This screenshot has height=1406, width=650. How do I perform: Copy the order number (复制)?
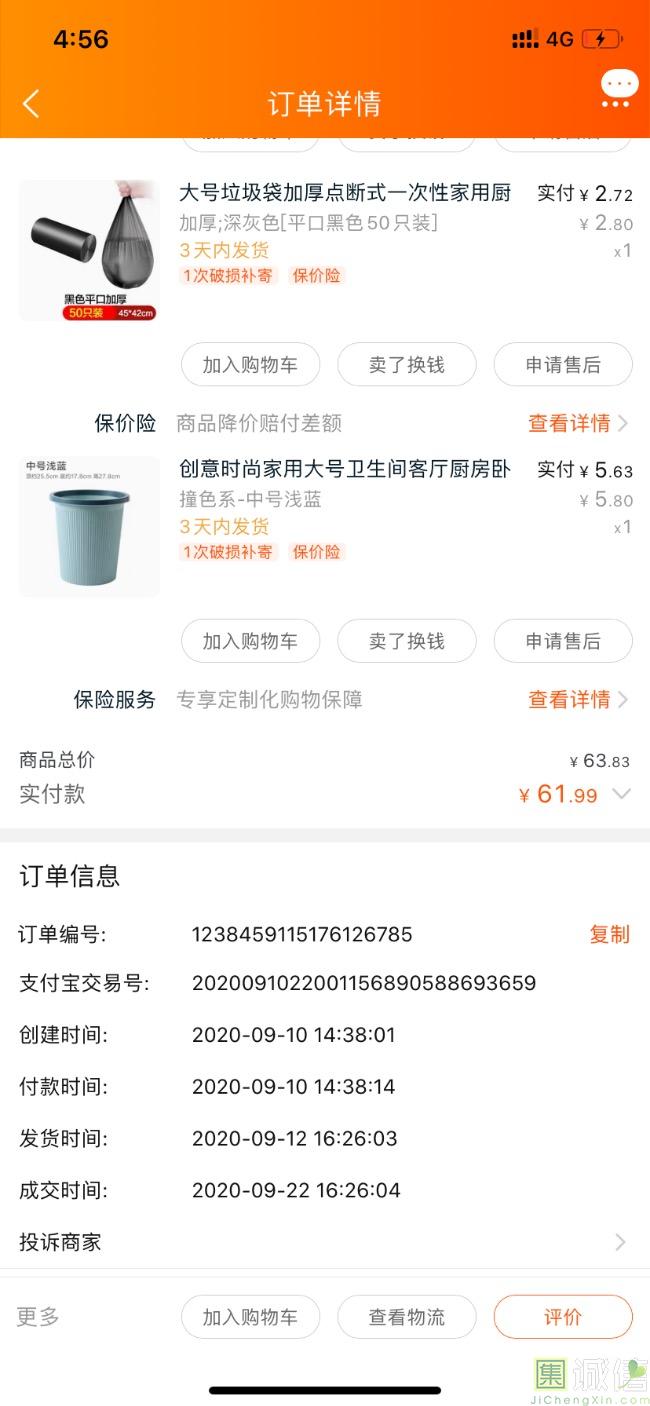pos(609,934)
